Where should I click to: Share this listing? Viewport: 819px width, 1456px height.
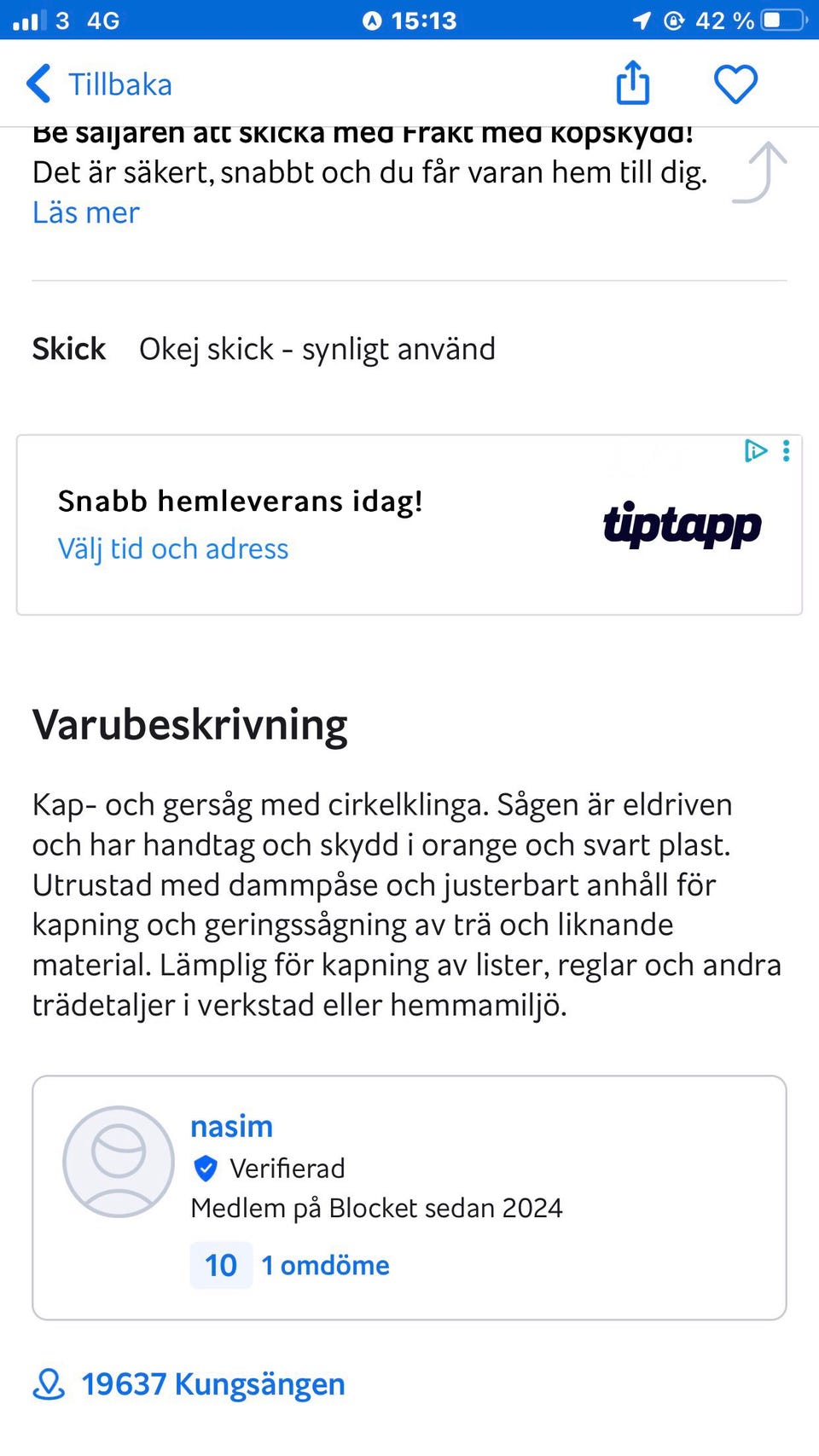[633, 83]
